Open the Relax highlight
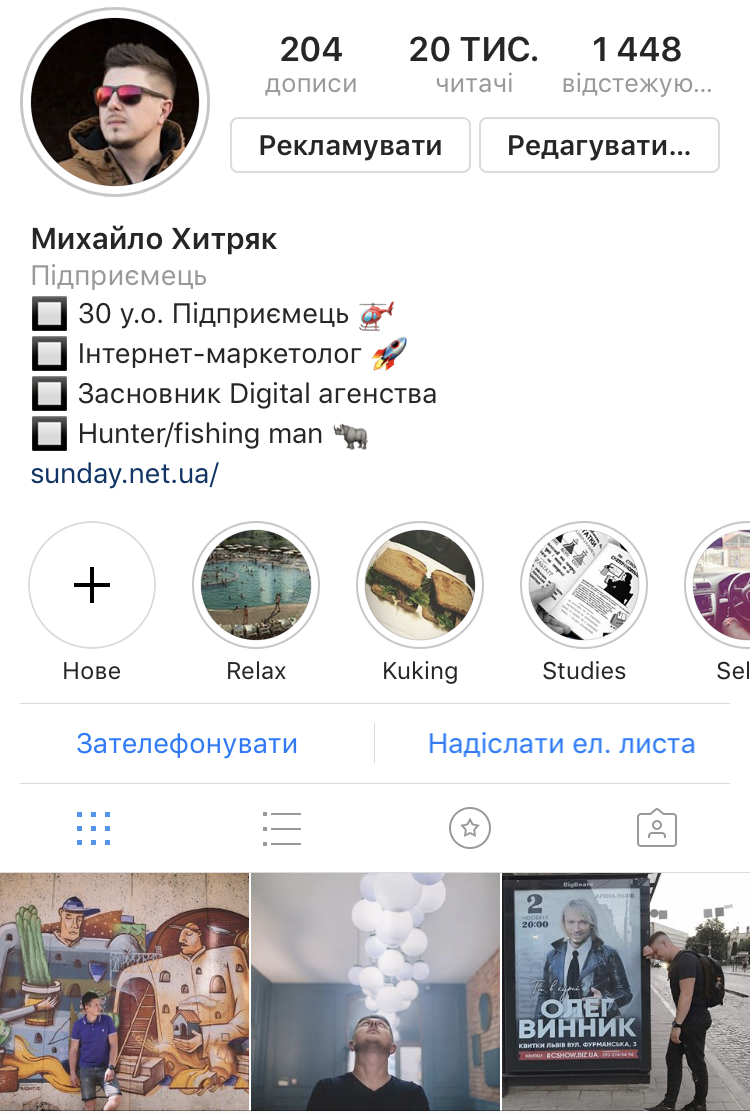 [x=256, y=586]
